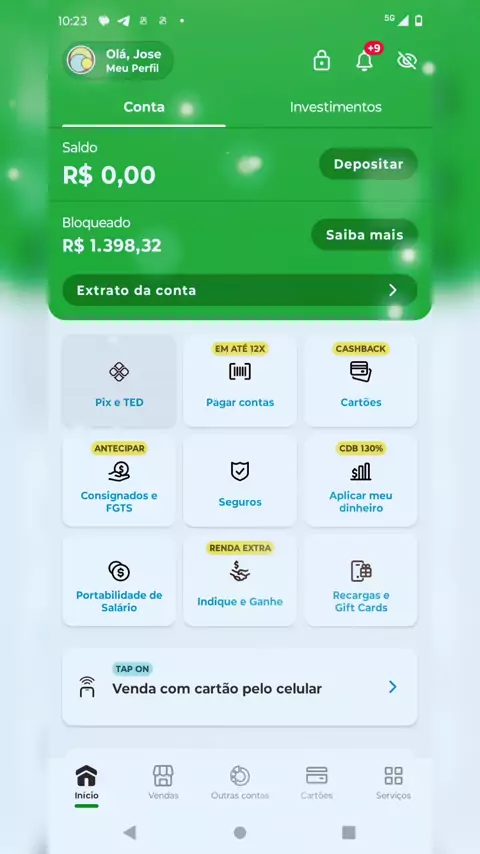
Task: Open Pix e TED
Action: [x=119, y=381]
